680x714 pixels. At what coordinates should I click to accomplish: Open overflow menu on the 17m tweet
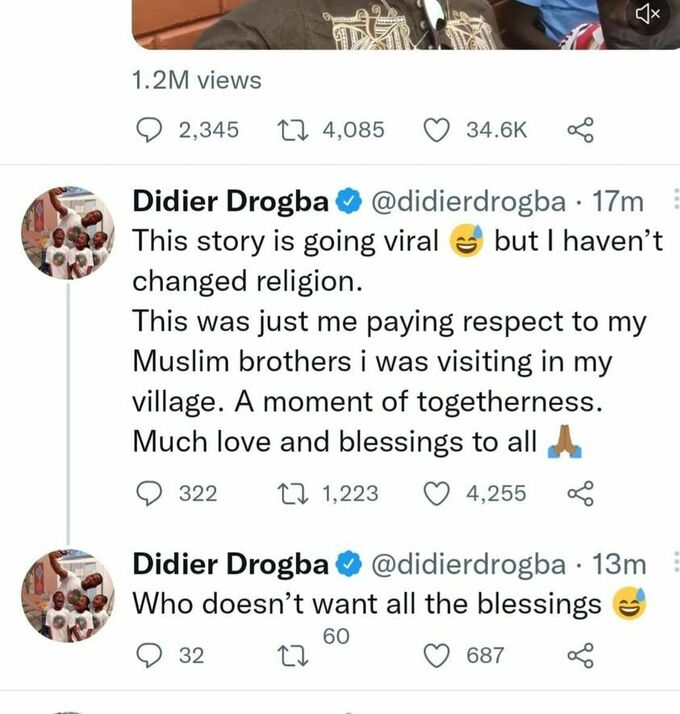click(670, 200)
